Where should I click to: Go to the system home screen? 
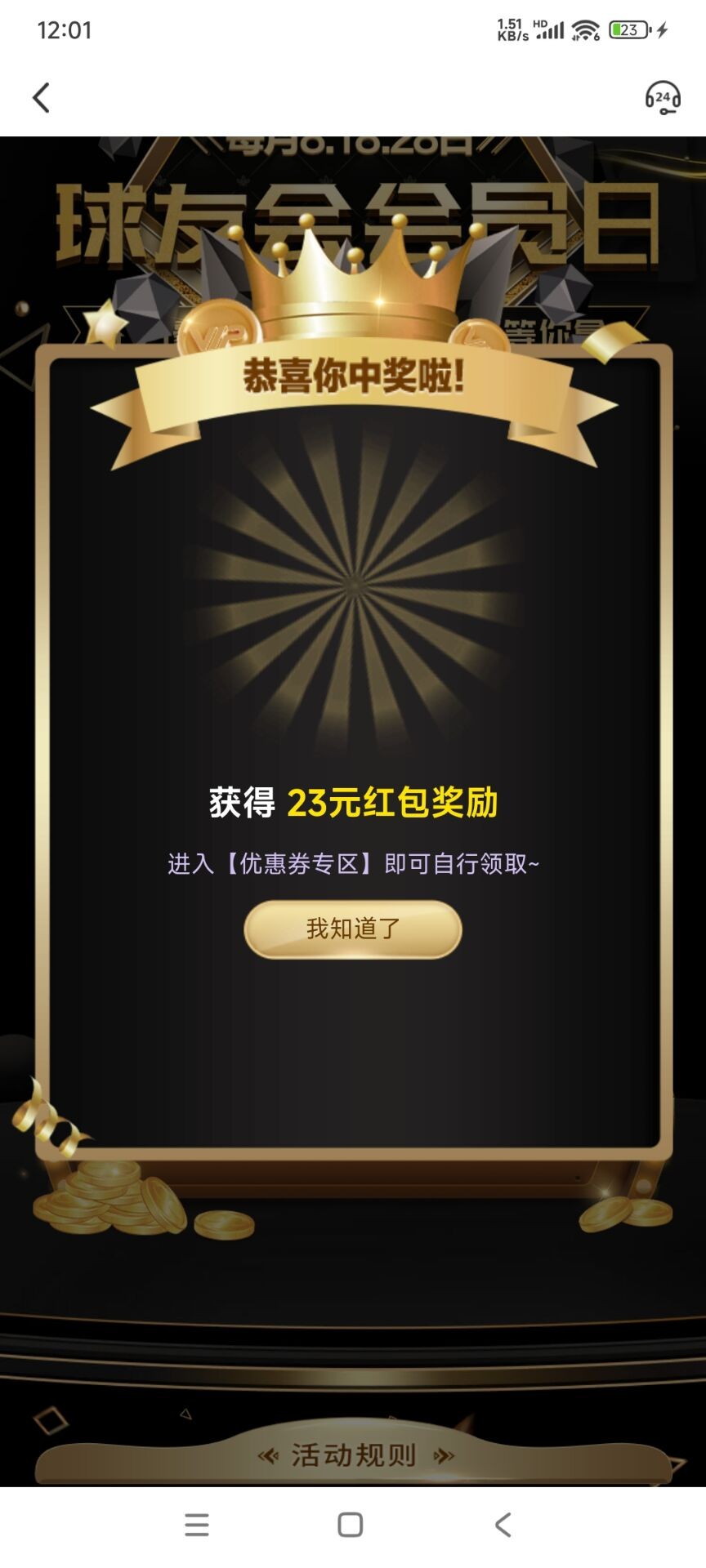click(351, 1525)
